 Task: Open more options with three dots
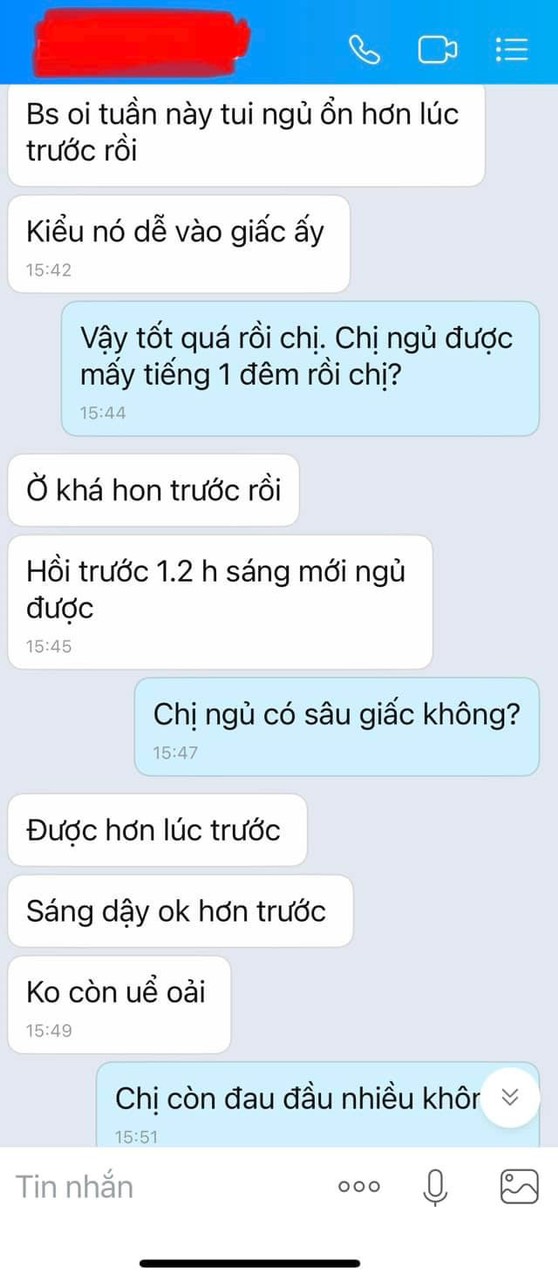[x=359, y=1187]
